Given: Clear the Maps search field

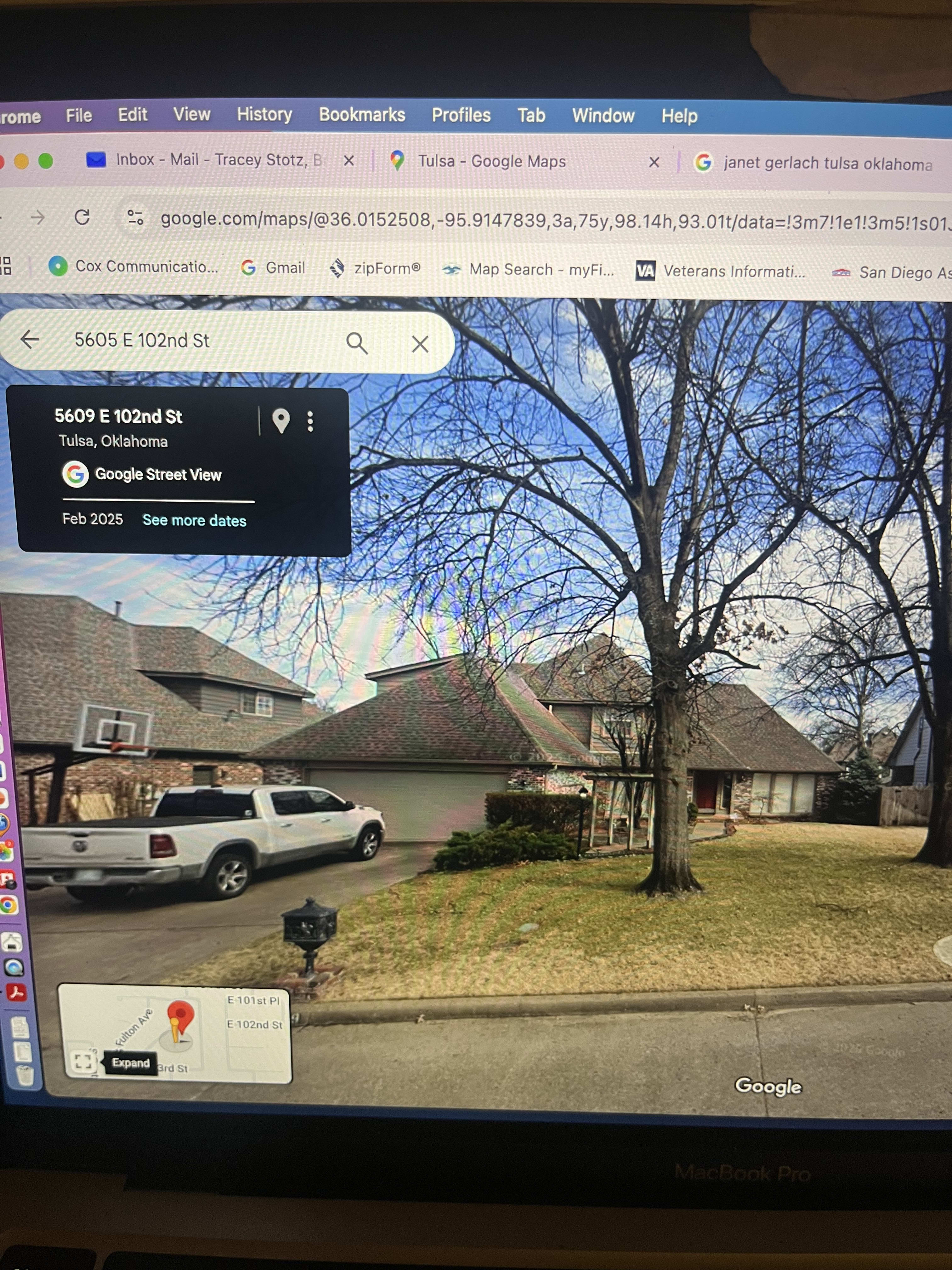Looking at the screenshot, I should pos(420,344).
